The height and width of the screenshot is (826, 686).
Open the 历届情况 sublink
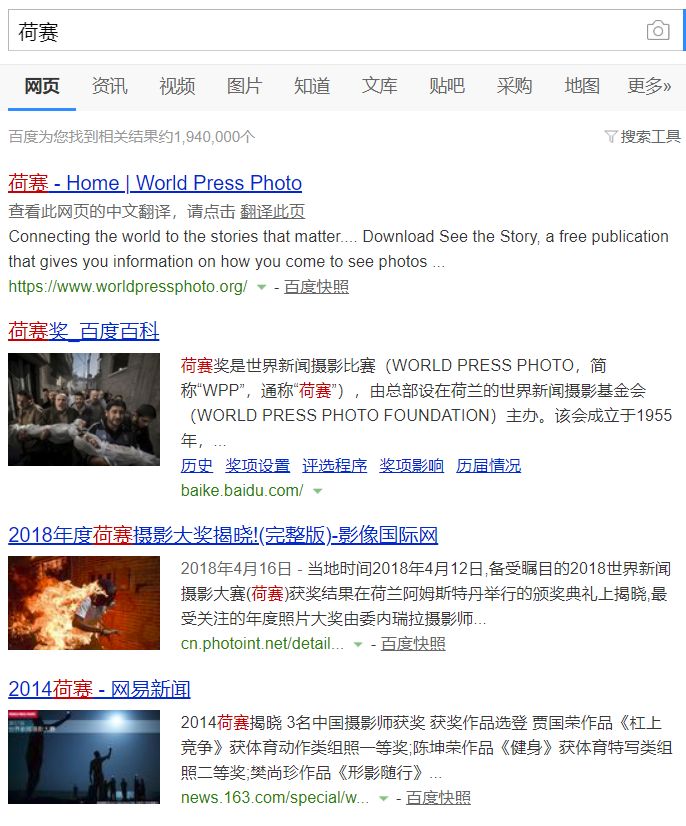tap(488, 465)
